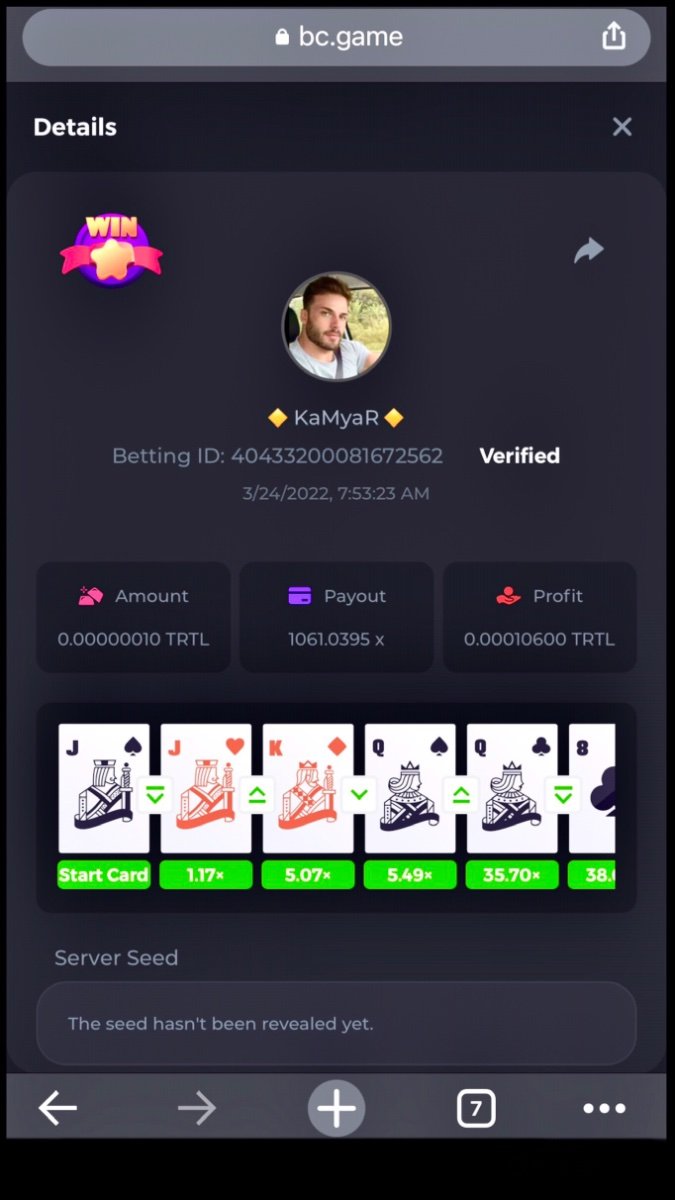Screen dimensions: 675x1200
Task: Close the Details dialog
Action: (x=622, y=127)
